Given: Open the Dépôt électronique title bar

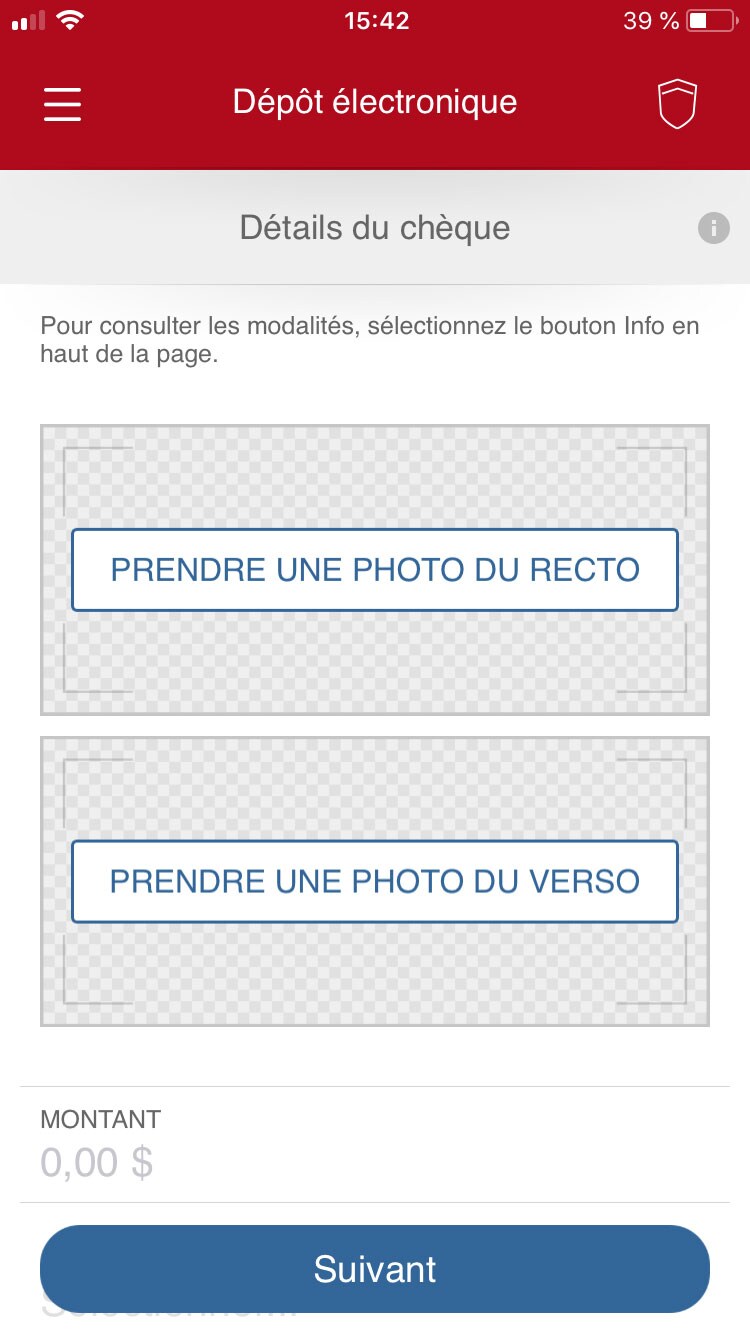Looking at the screenshot, I should tap(375, 101).
